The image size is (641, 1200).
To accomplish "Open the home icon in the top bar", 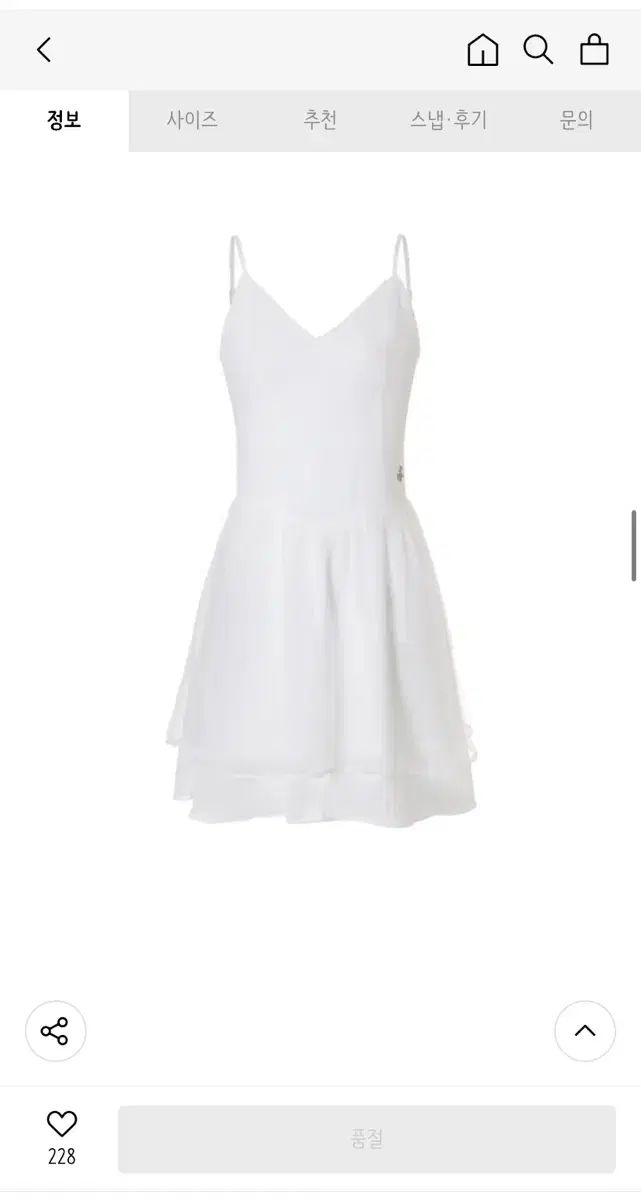I will pos(482,50).
